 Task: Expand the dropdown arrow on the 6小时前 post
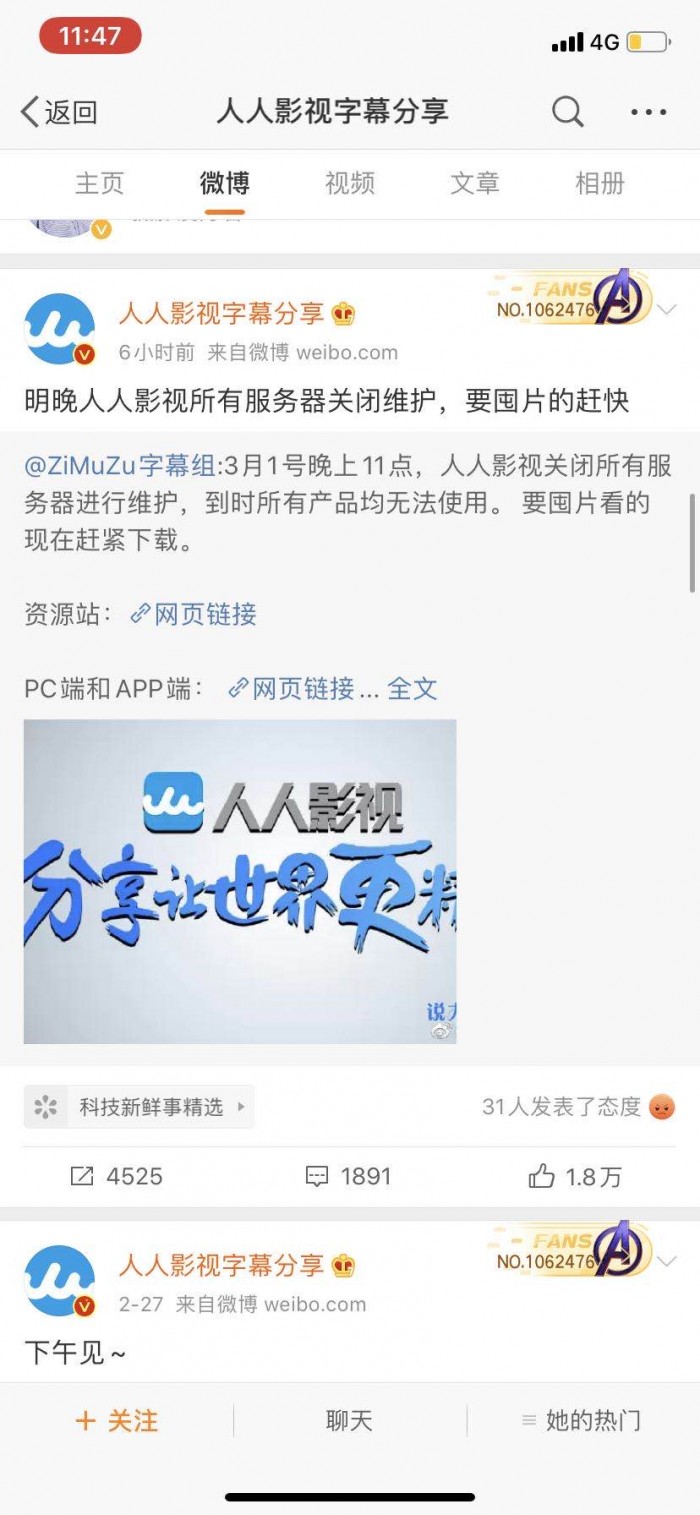click(x=667, y=310)
